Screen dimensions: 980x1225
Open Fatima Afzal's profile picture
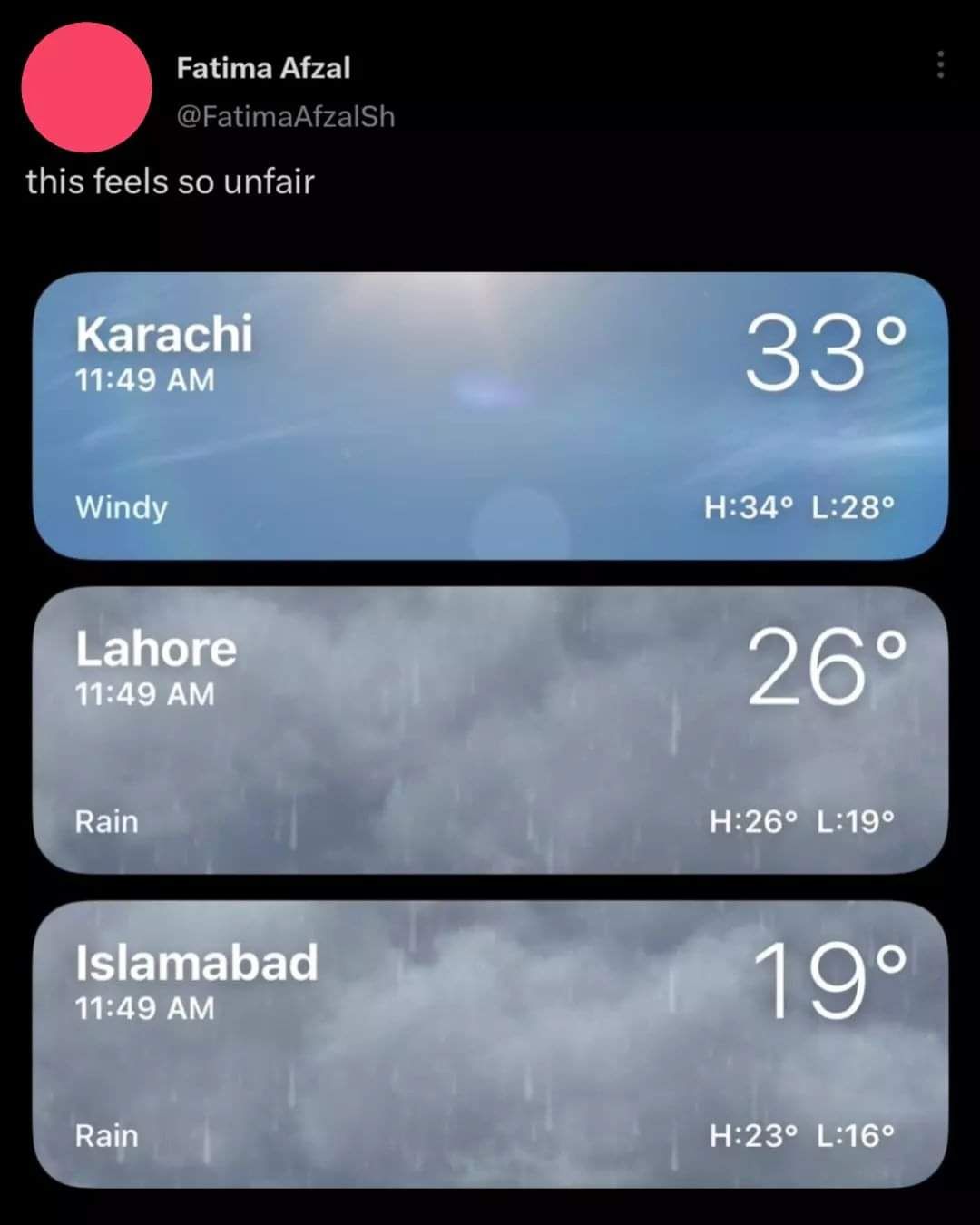pyautogui.click(x=86, y=88)
